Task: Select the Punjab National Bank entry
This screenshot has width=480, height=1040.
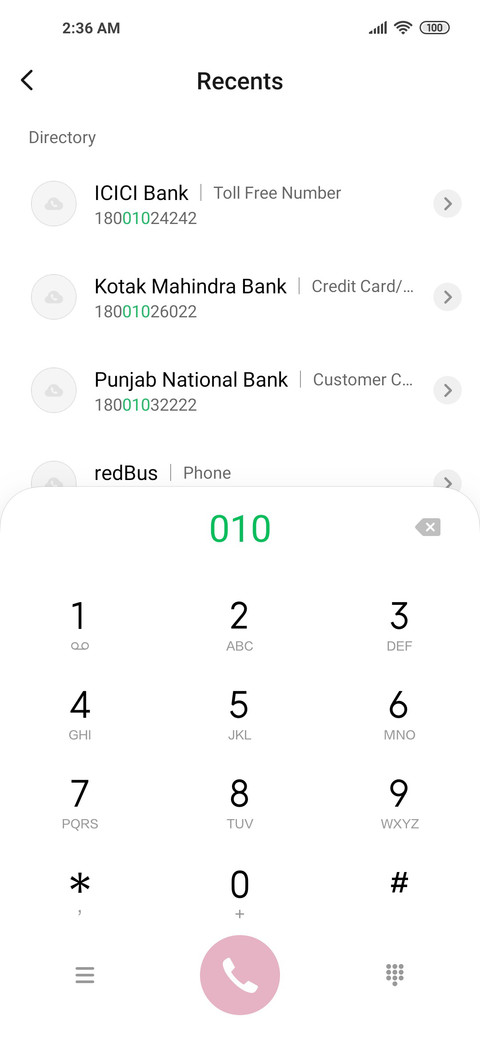Action: pyautogui.click(x=240, y=390)
